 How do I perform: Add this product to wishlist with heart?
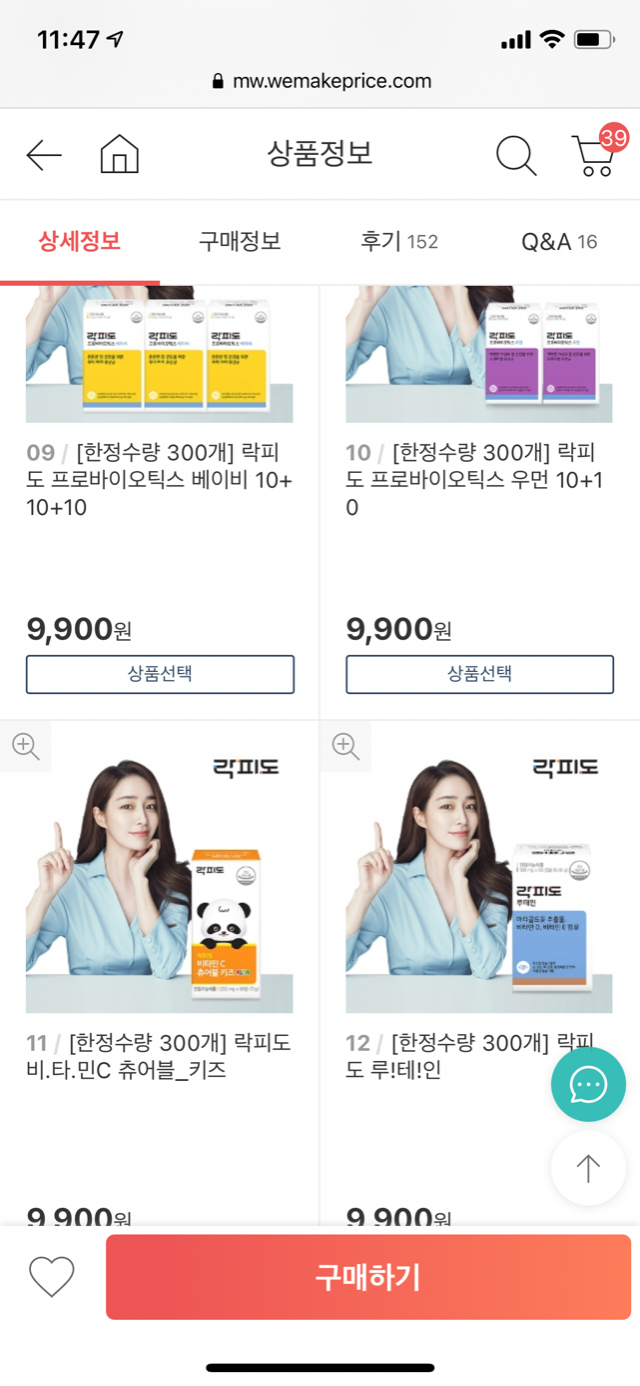point(51,1277)
